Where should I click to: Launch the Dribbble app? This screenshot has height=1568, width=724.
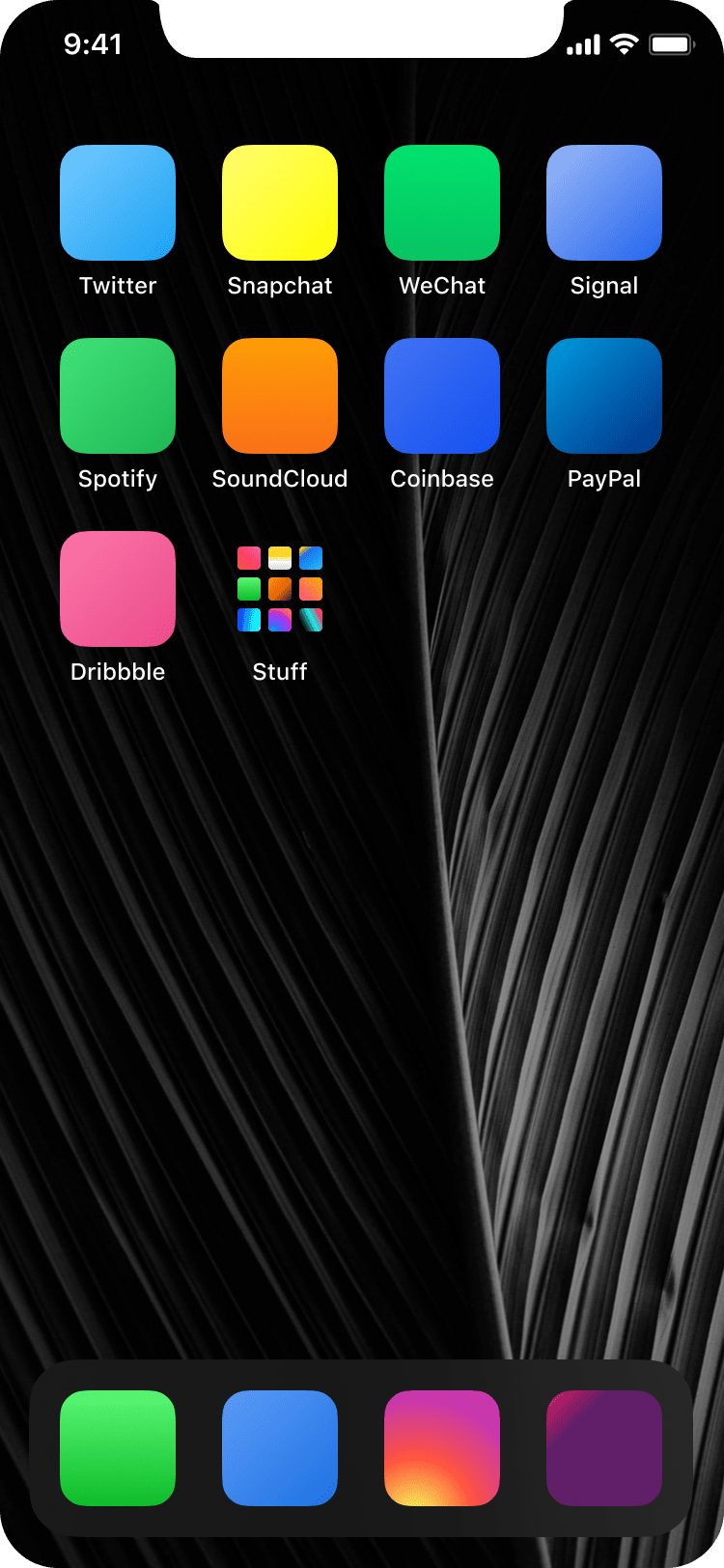pyautogui.click(x=118, y=589)
